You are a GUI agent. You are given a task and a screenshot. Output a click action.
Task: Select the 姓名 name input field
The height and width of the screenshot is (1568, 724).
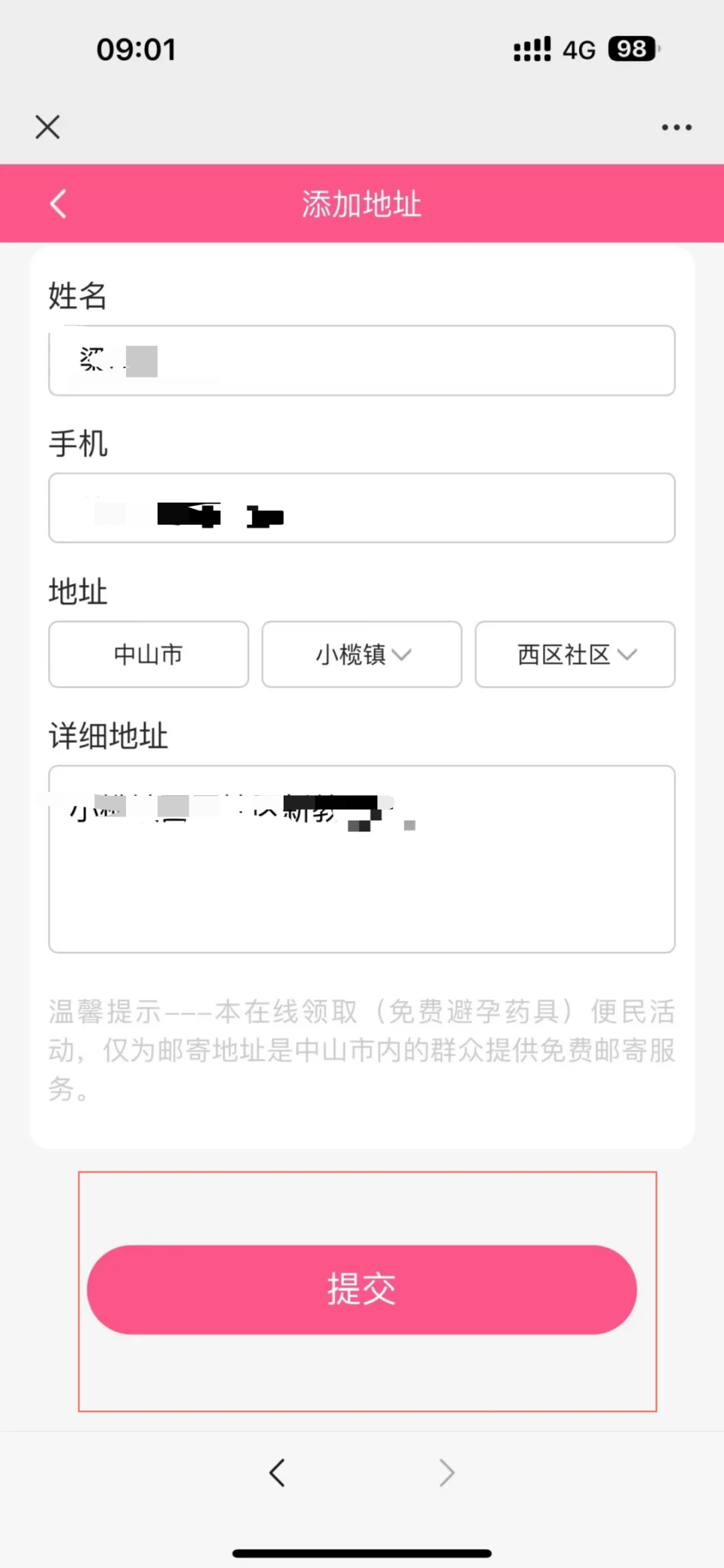[361, 360]
